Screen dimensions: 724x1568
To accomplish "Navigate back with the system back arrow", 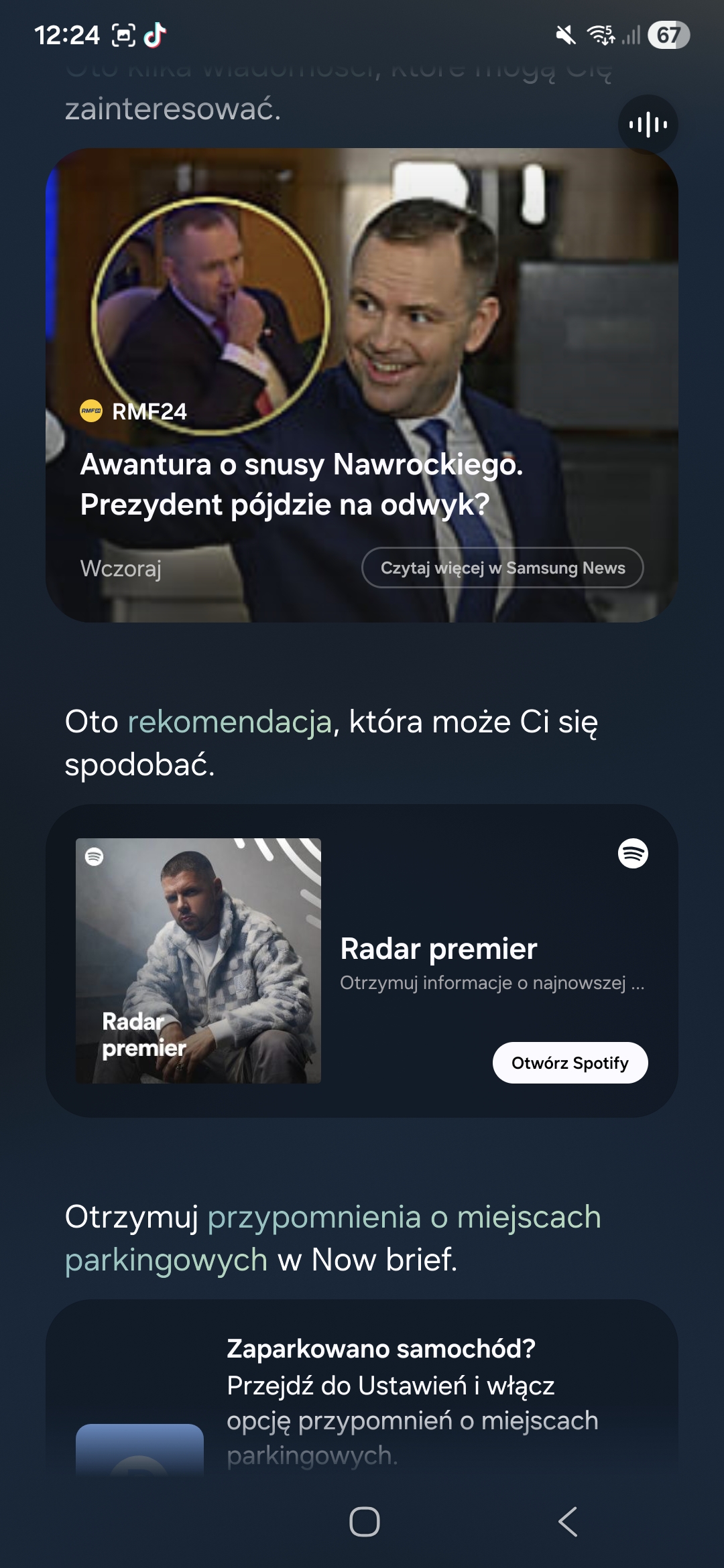I will 568,1521.
